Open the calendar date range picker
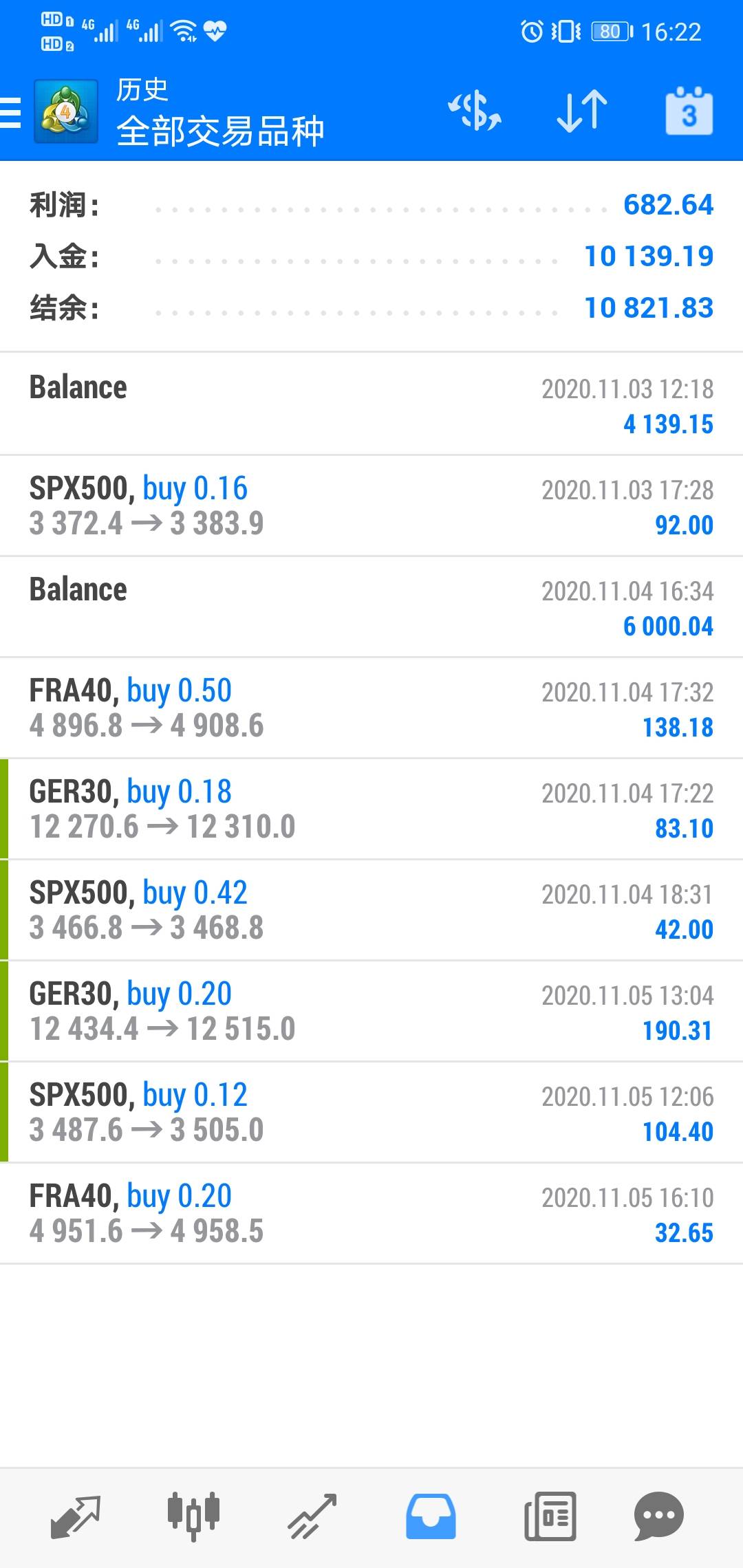 (x=689, y=111)
